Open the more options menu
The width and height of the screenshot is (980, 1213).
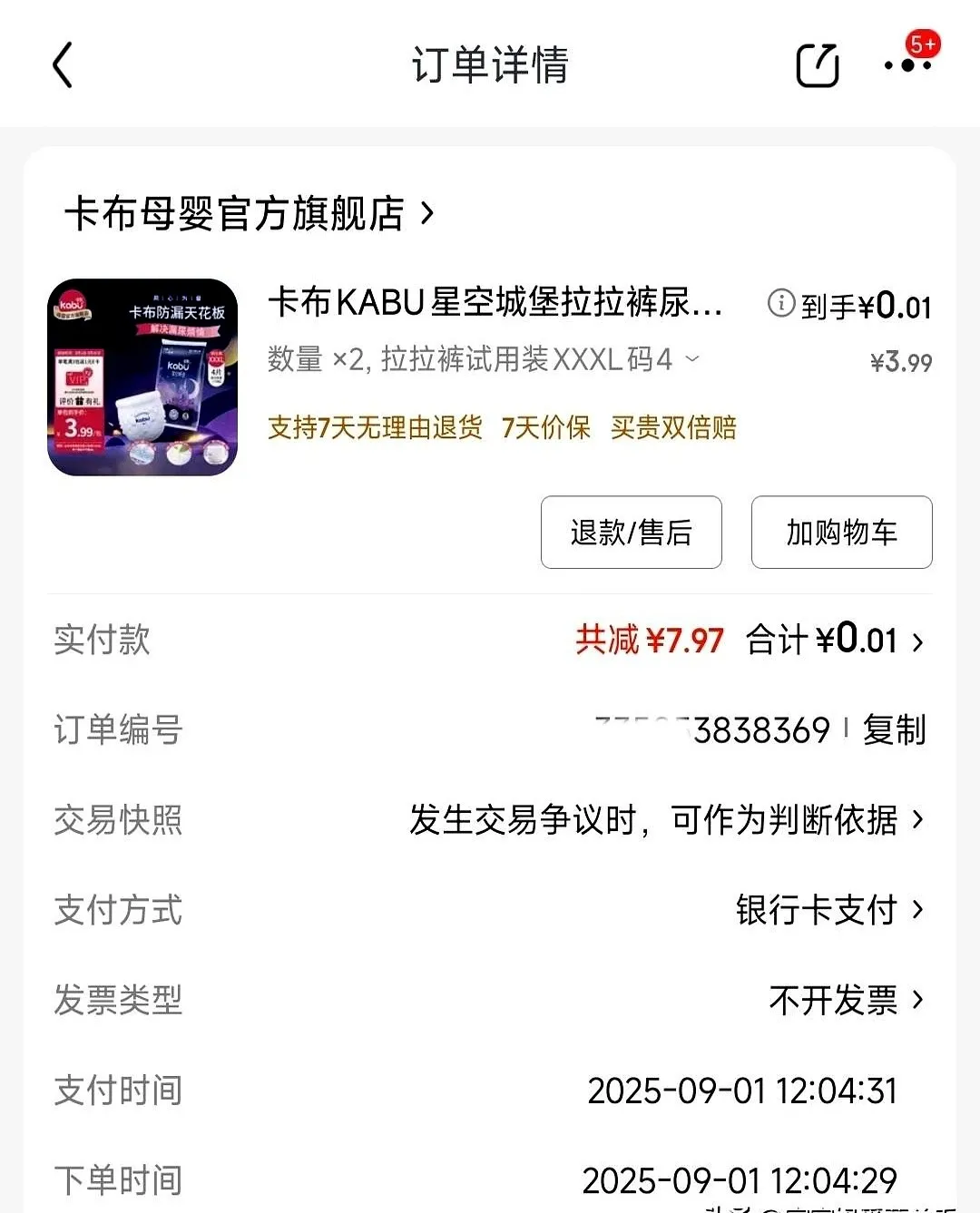pos(907,65)
